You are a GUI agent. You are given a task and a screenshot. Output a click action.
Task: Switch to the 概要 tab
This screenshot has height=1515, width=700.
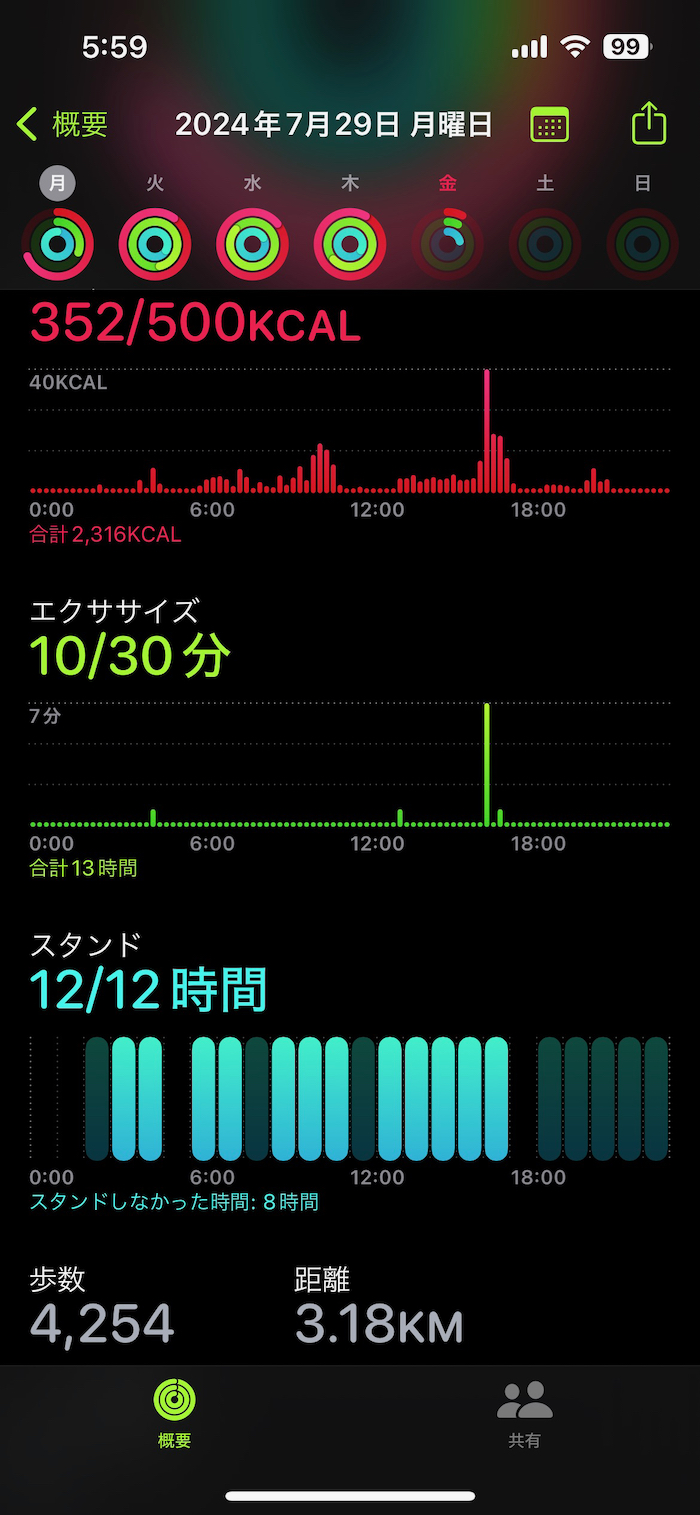click(x=174, y=1413)
